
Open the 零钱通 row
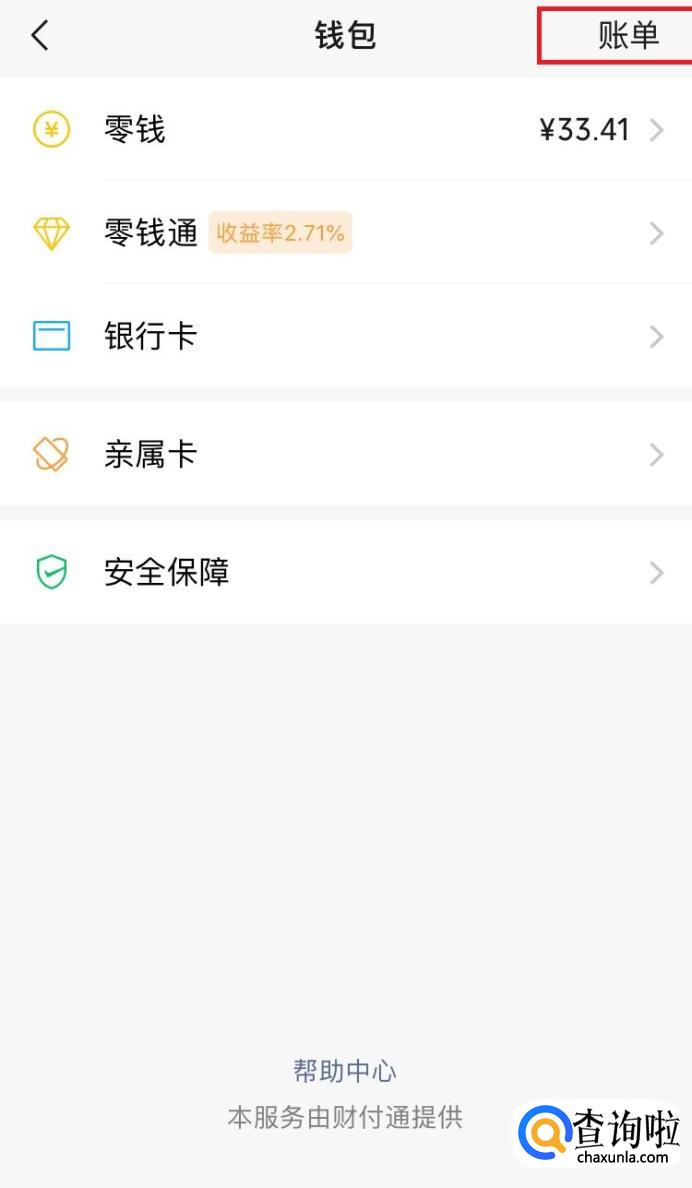click(x=346, y=234)
